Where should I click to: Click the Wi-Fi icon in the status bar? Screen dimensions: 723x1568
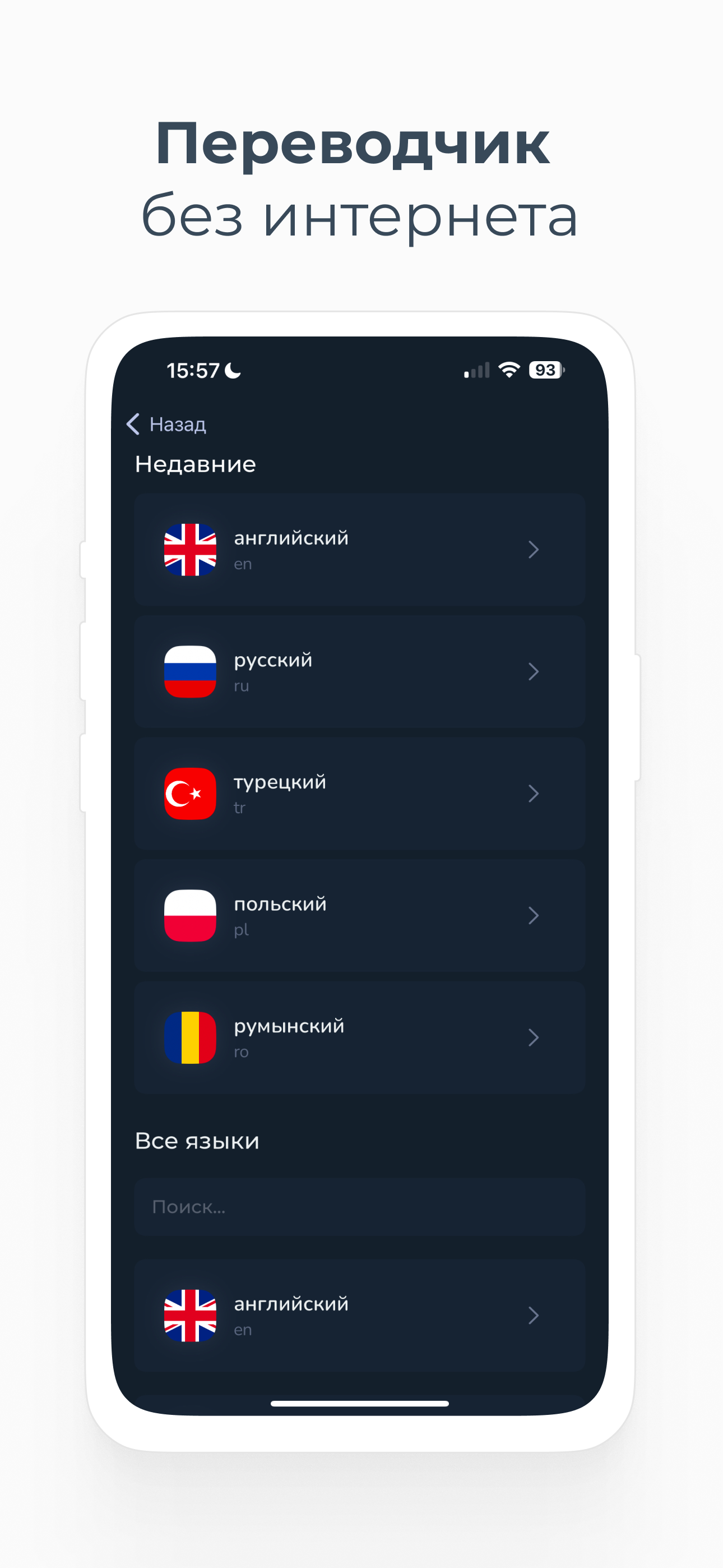(509, 370)
